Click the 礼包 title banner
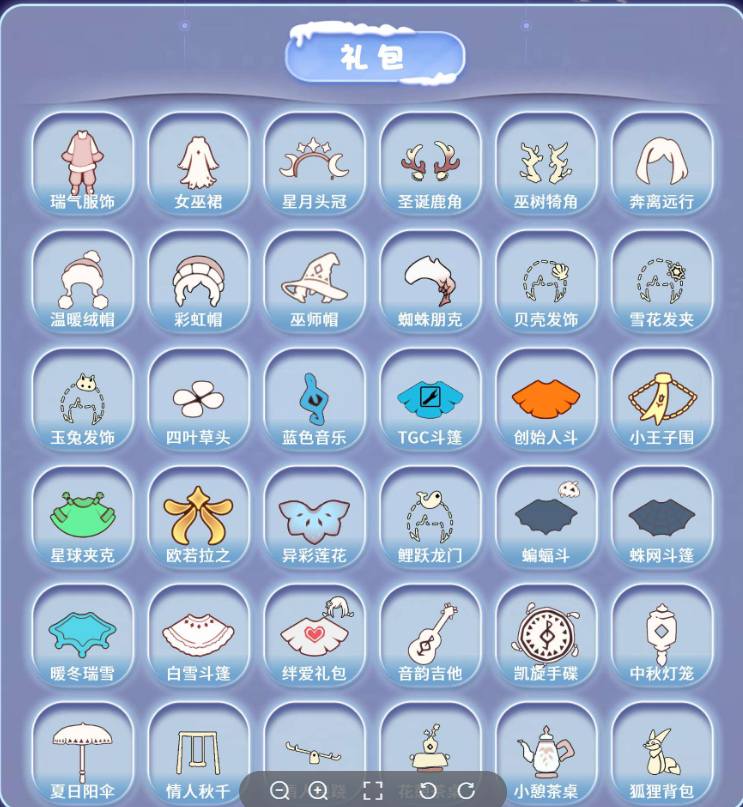This screenshot has height=807, width=743. (372, 58)
